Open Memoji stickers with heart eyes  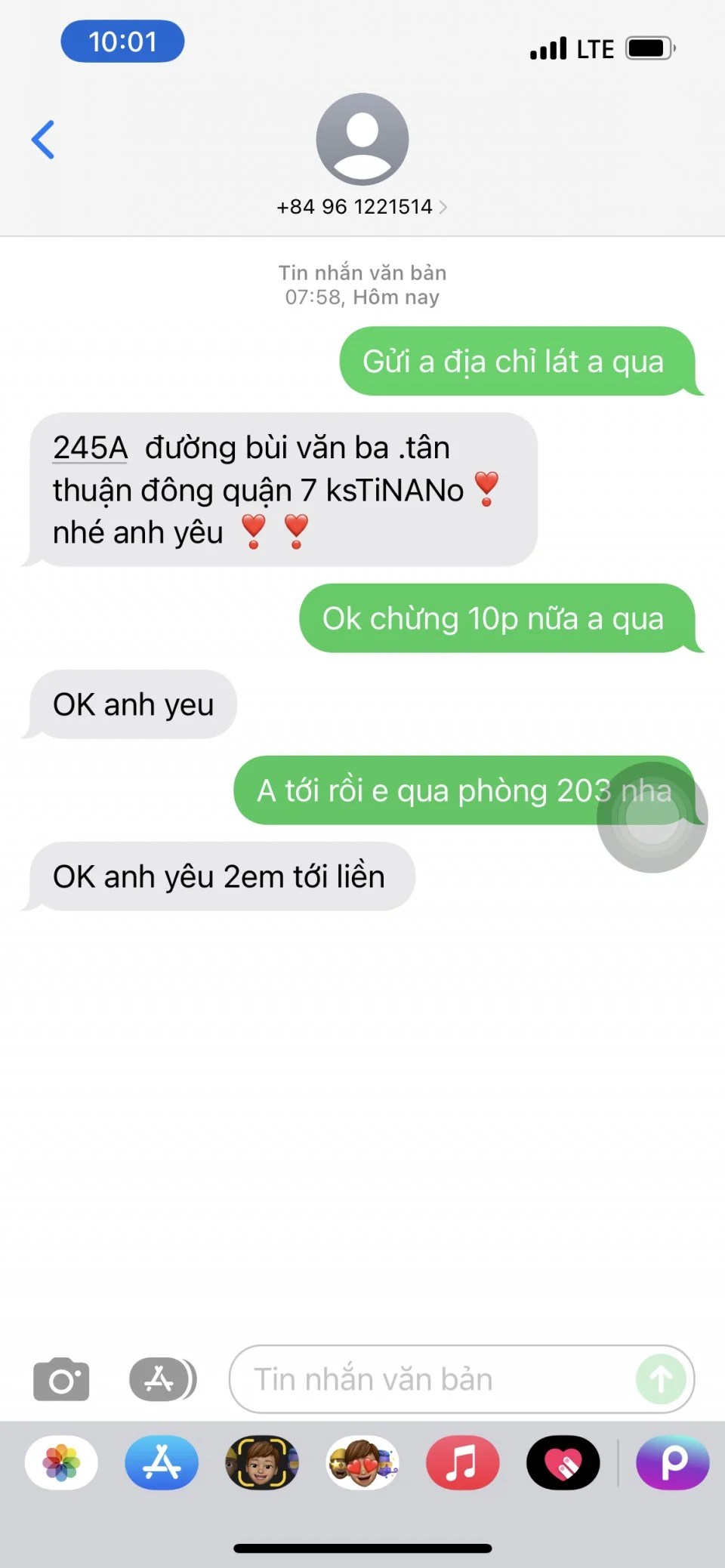362,1462
